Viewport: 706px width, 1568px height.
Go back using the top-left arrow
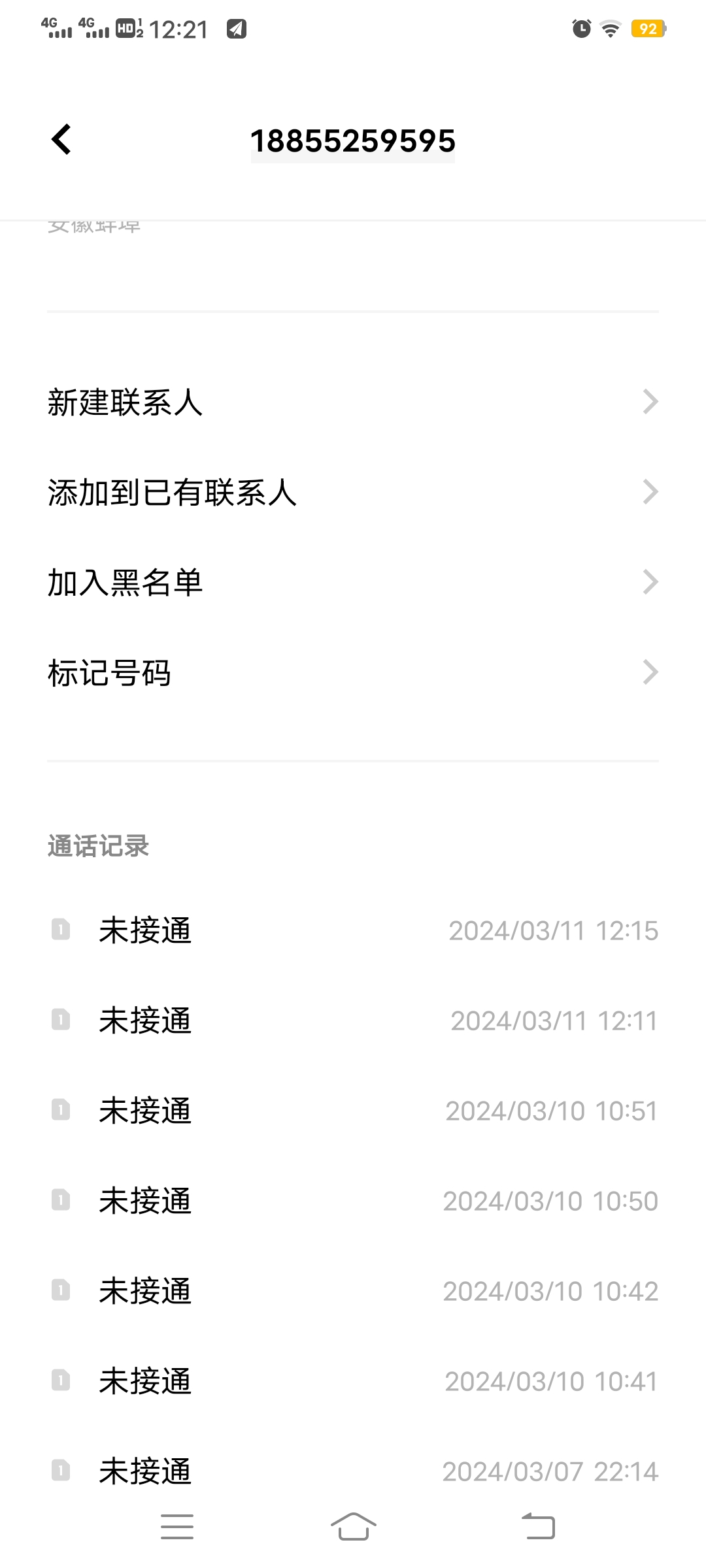coord(61,139)
